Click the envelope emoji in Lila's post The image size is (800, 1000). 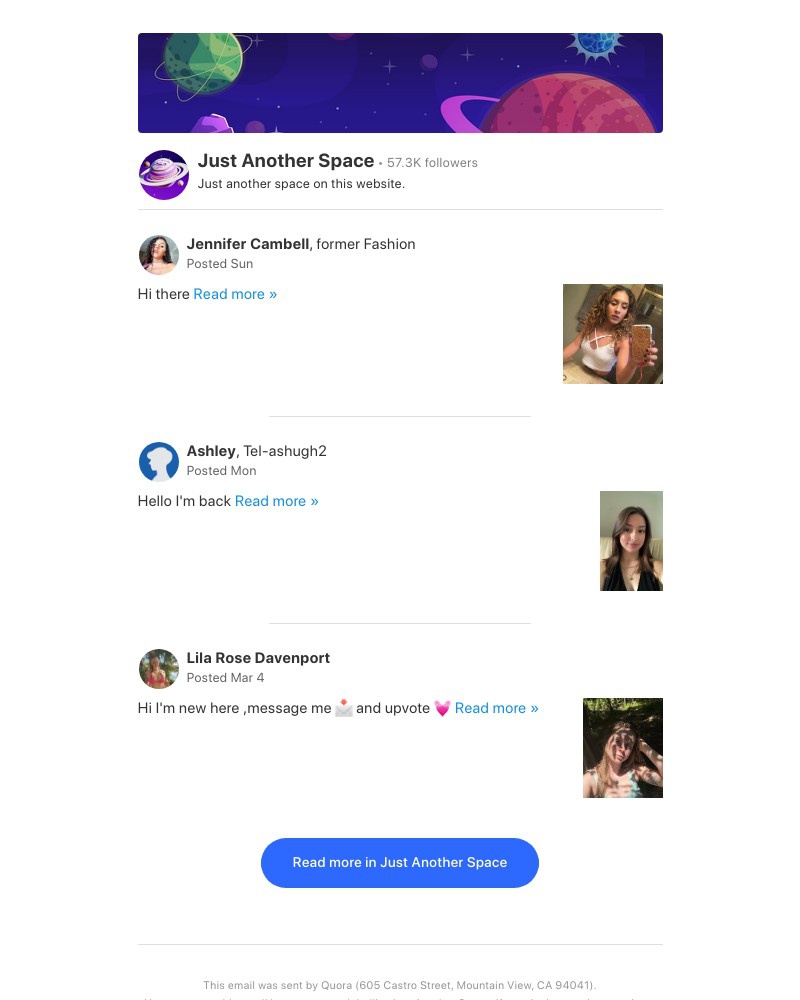click(x=342, y=708)
